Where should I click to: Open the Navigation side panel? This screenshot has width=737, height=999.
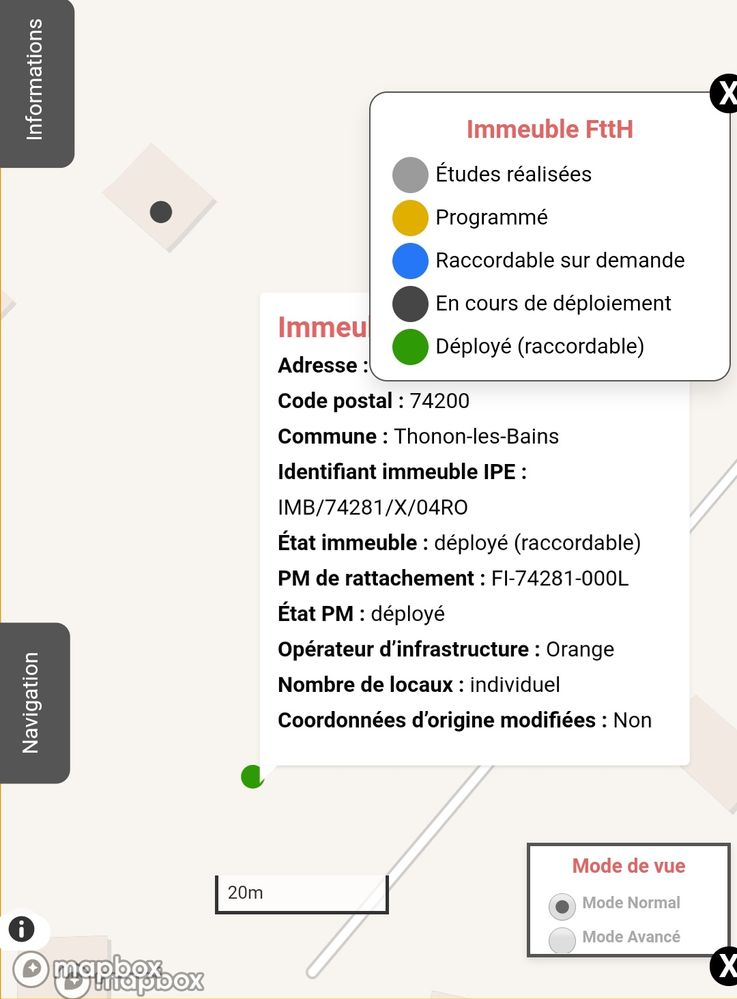click(32, 702)
